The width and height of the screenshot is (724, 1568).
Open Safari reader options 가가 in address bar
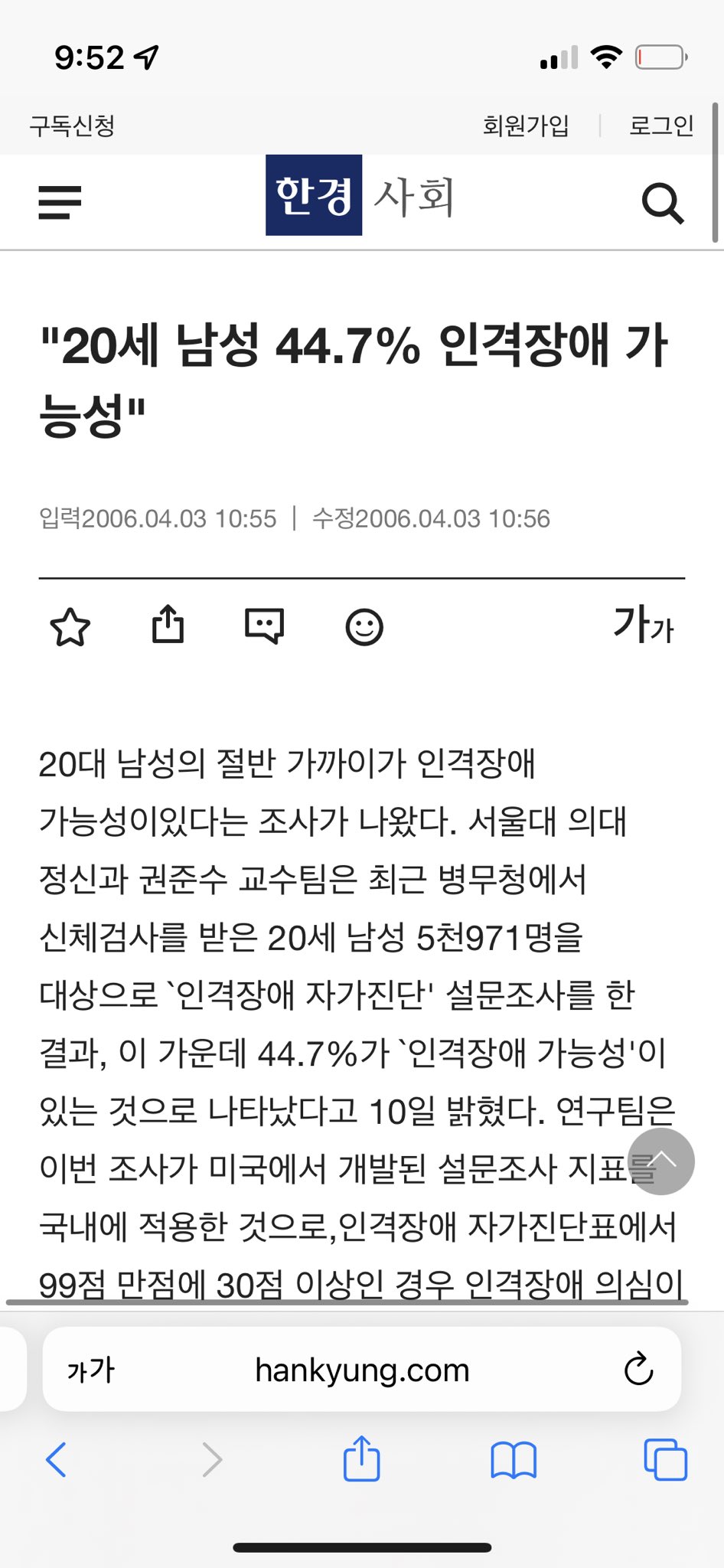[91, 1370]
